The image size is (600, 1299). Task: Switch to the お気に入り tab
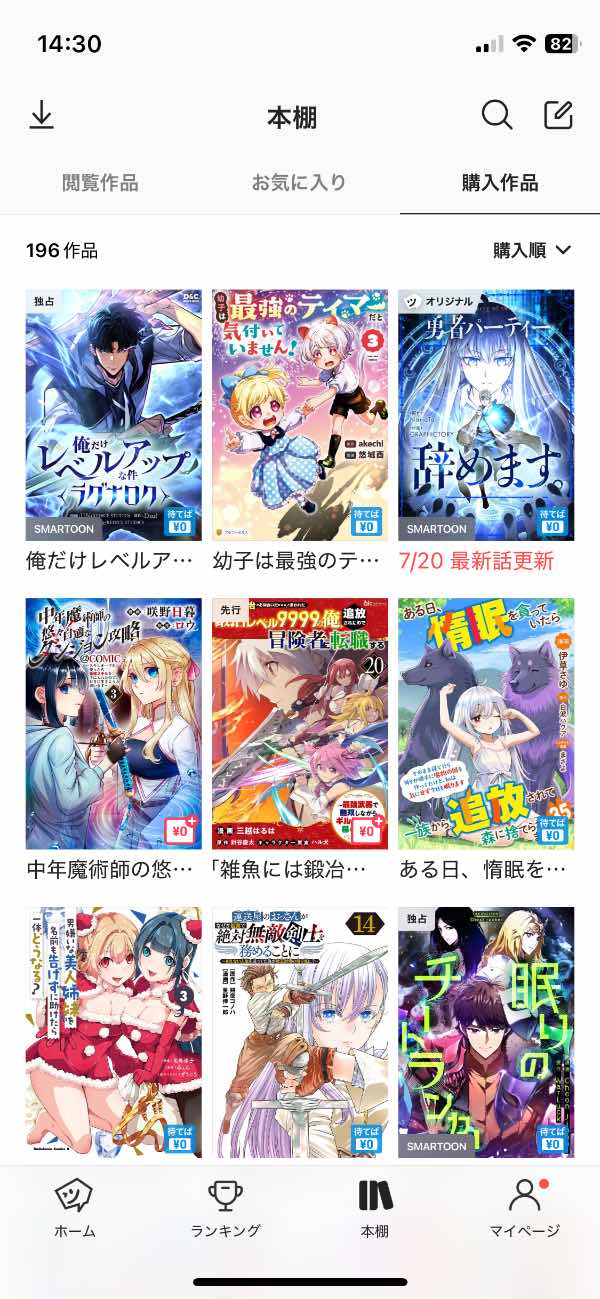click(x=299, y=183)
